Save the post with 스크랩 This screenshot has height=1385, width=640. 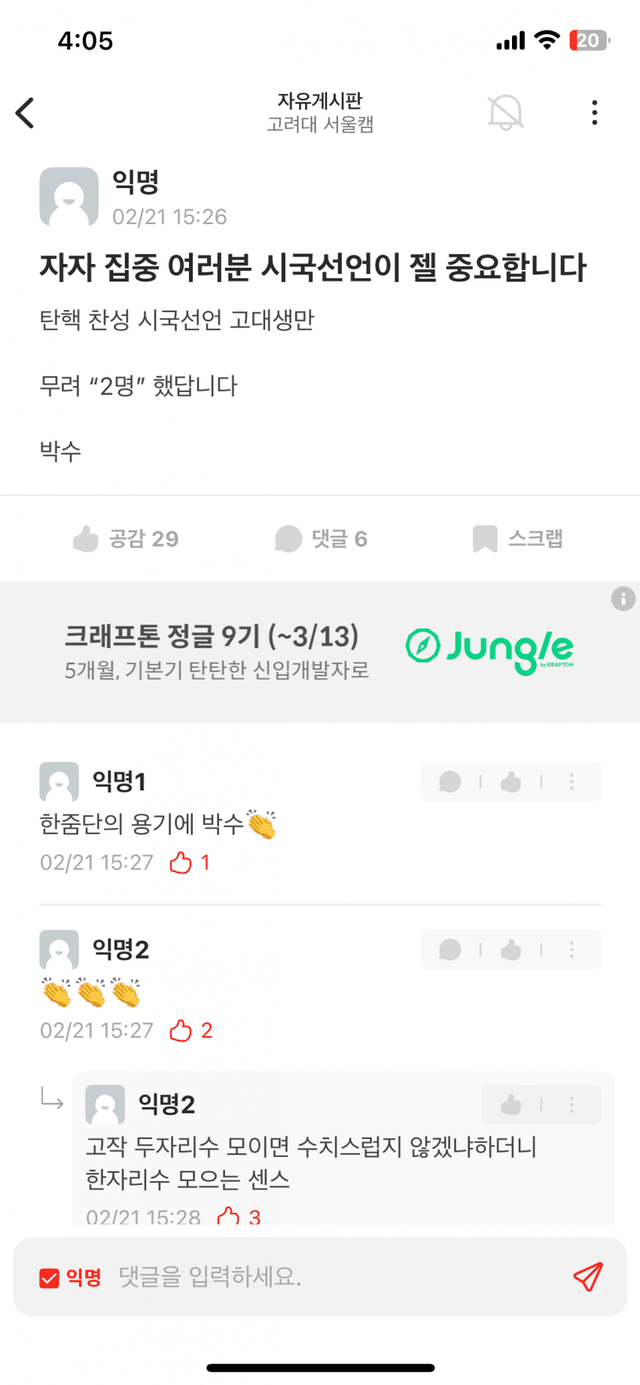517,539
